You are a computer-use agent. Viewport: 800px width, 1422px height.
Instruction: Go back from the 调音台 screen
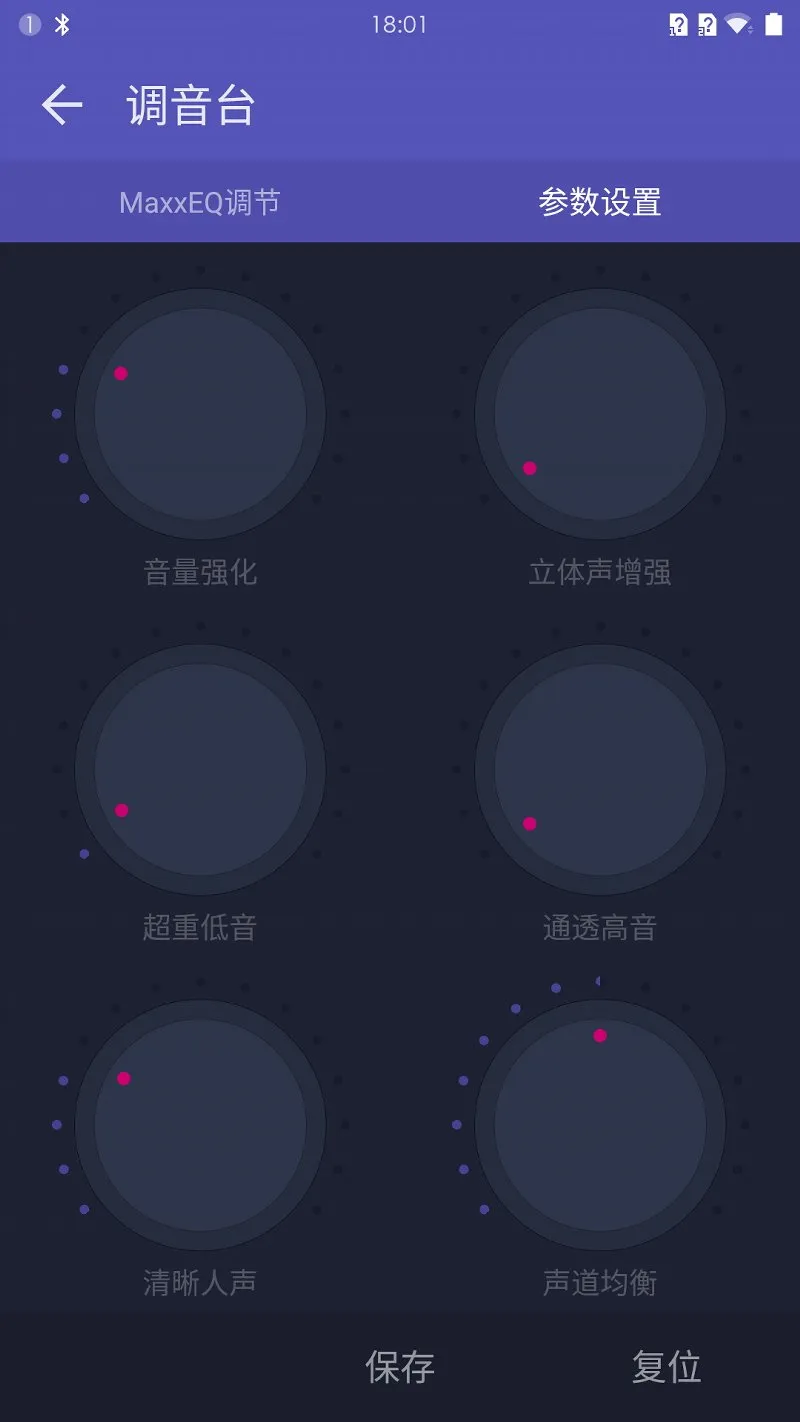[x=61, y=105]
